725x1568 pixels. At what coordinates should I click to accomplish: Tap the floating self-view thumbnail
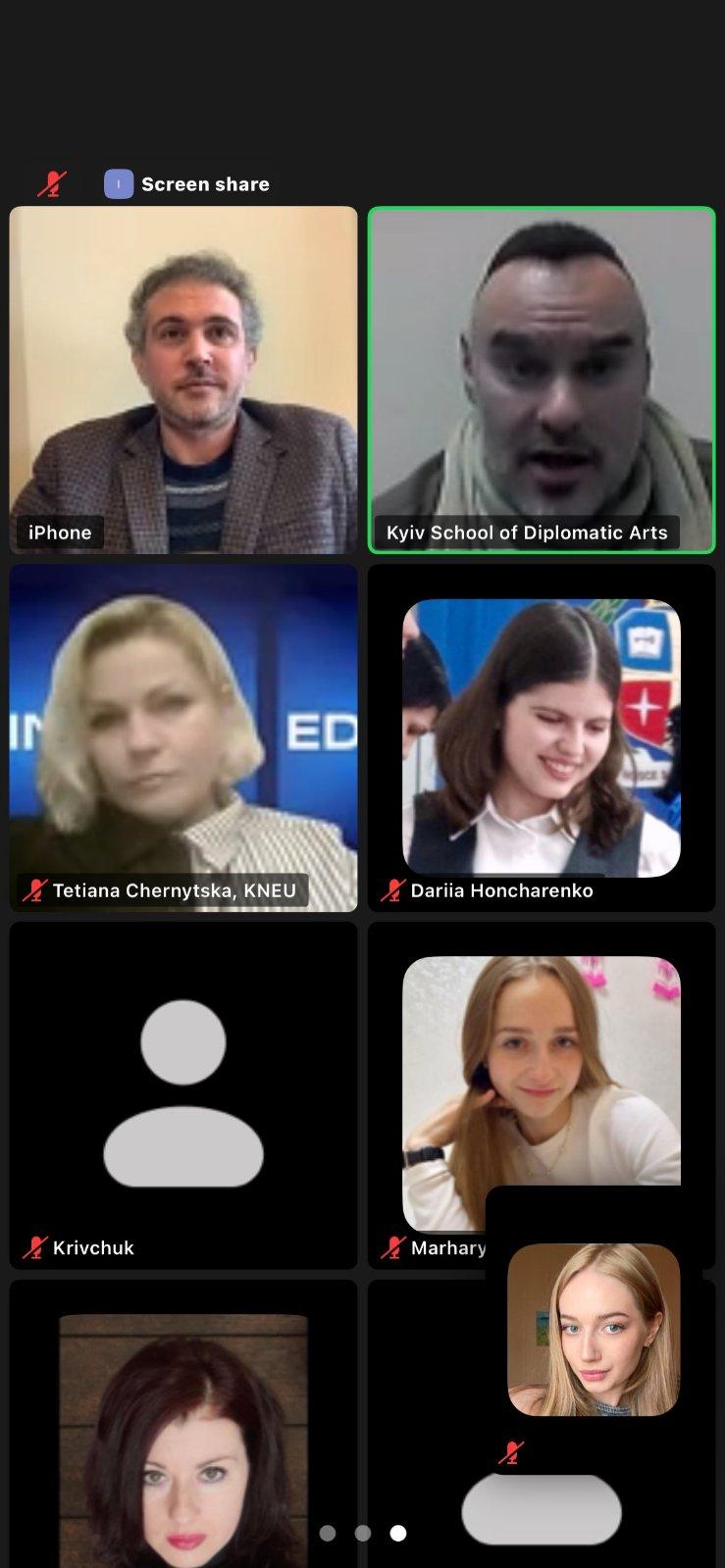(x=594, y=1329)
